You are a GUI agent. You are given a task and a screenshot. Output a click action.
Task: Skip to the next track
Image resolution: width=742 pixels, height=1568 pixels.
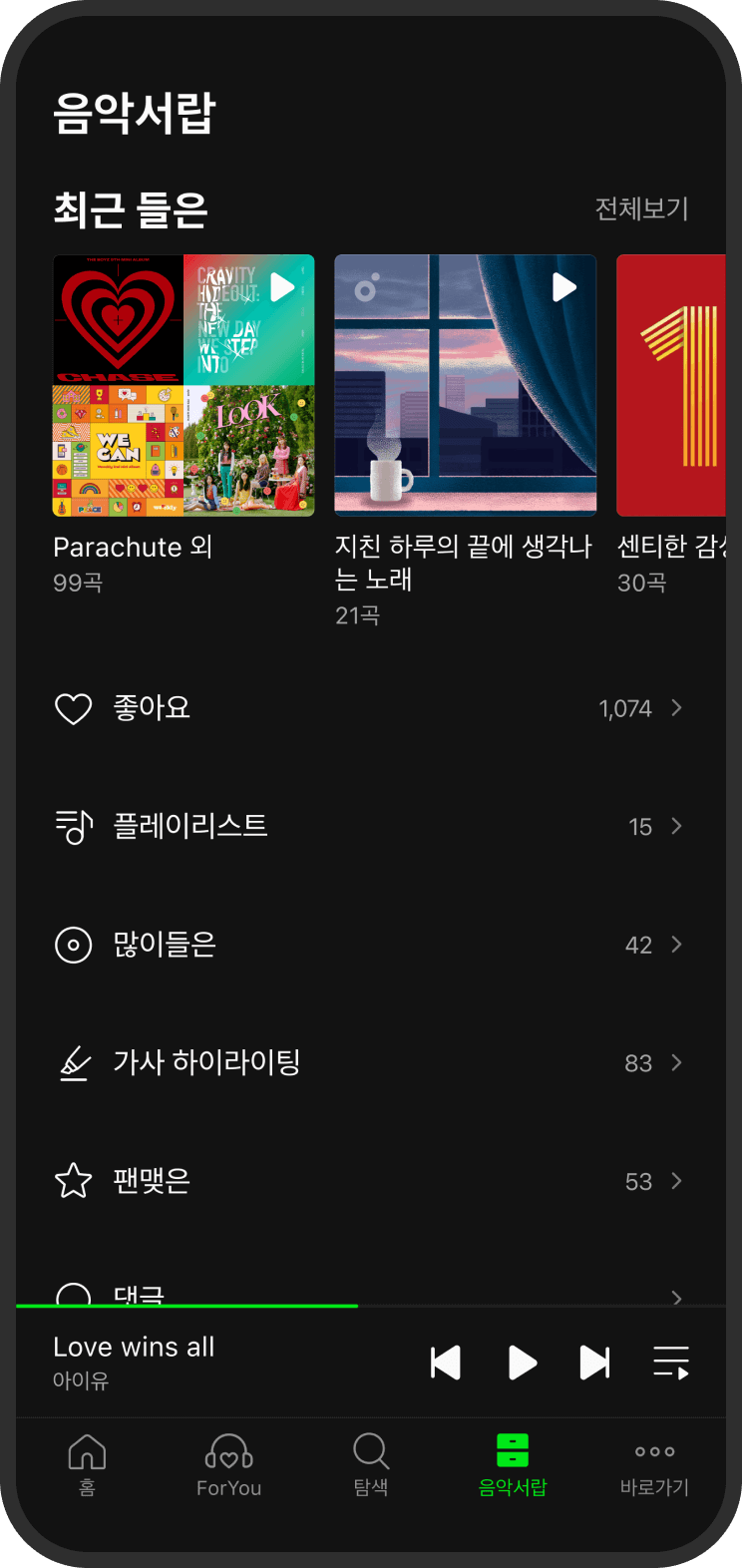(595, 1363)
